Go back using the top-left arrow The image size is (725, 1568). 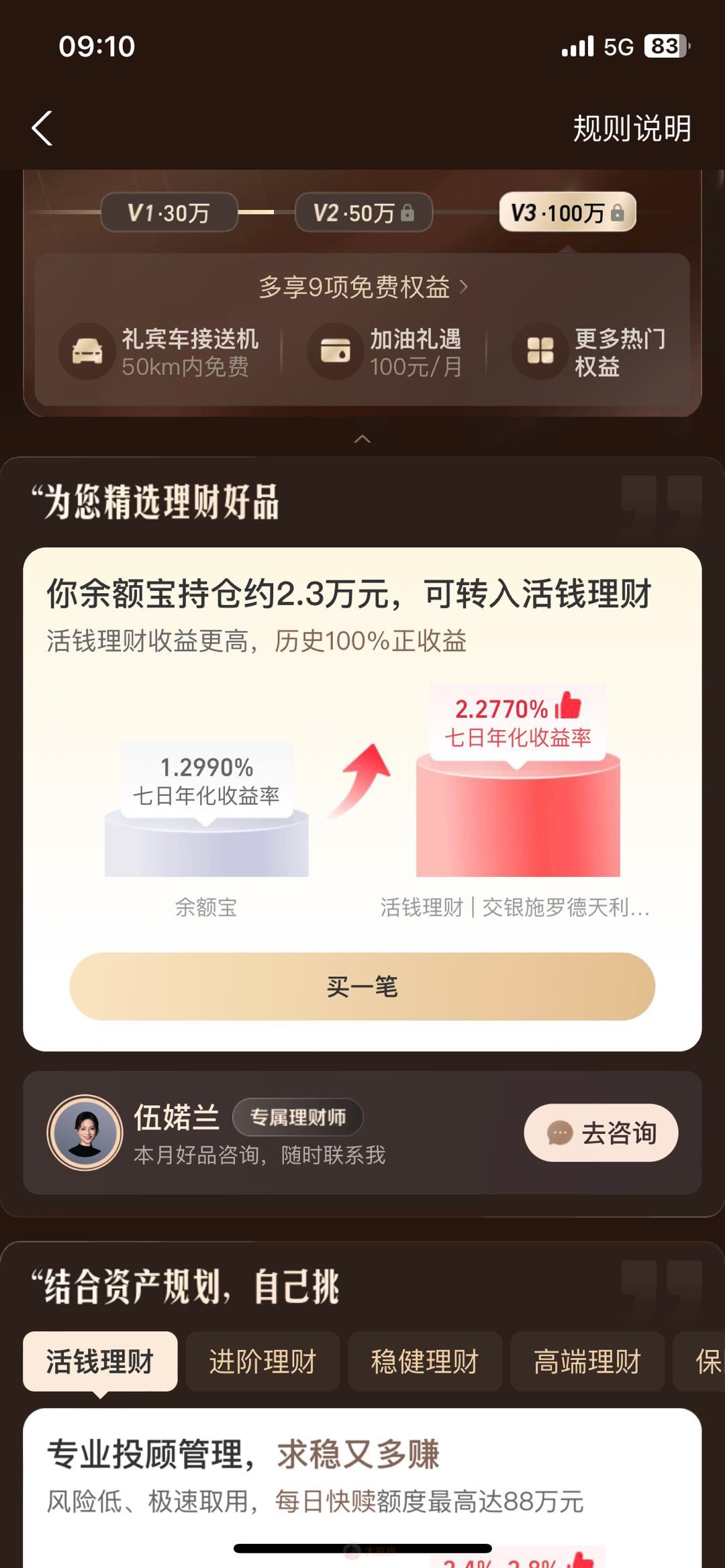point(42,128)
